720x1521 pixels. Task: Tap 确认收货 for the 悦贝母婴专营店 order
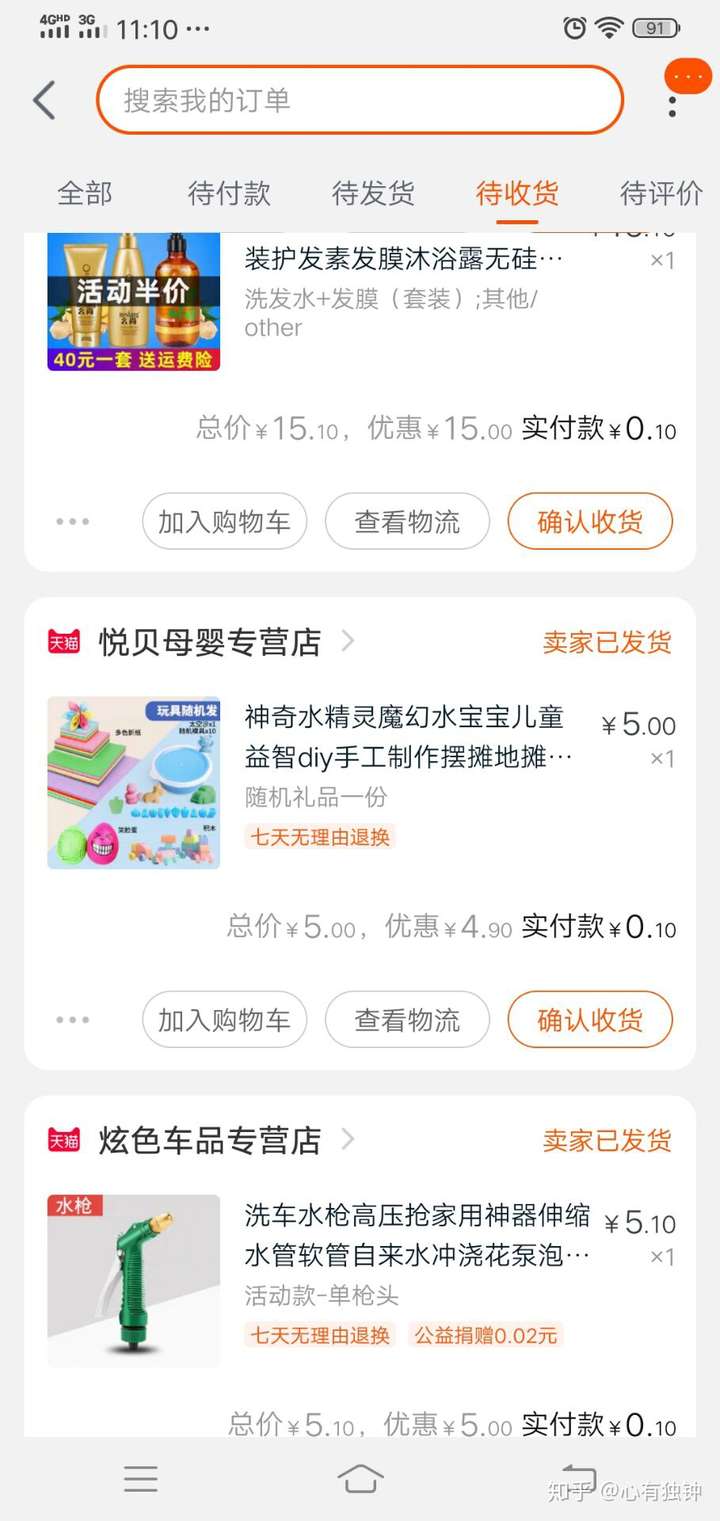(590, 1019)
